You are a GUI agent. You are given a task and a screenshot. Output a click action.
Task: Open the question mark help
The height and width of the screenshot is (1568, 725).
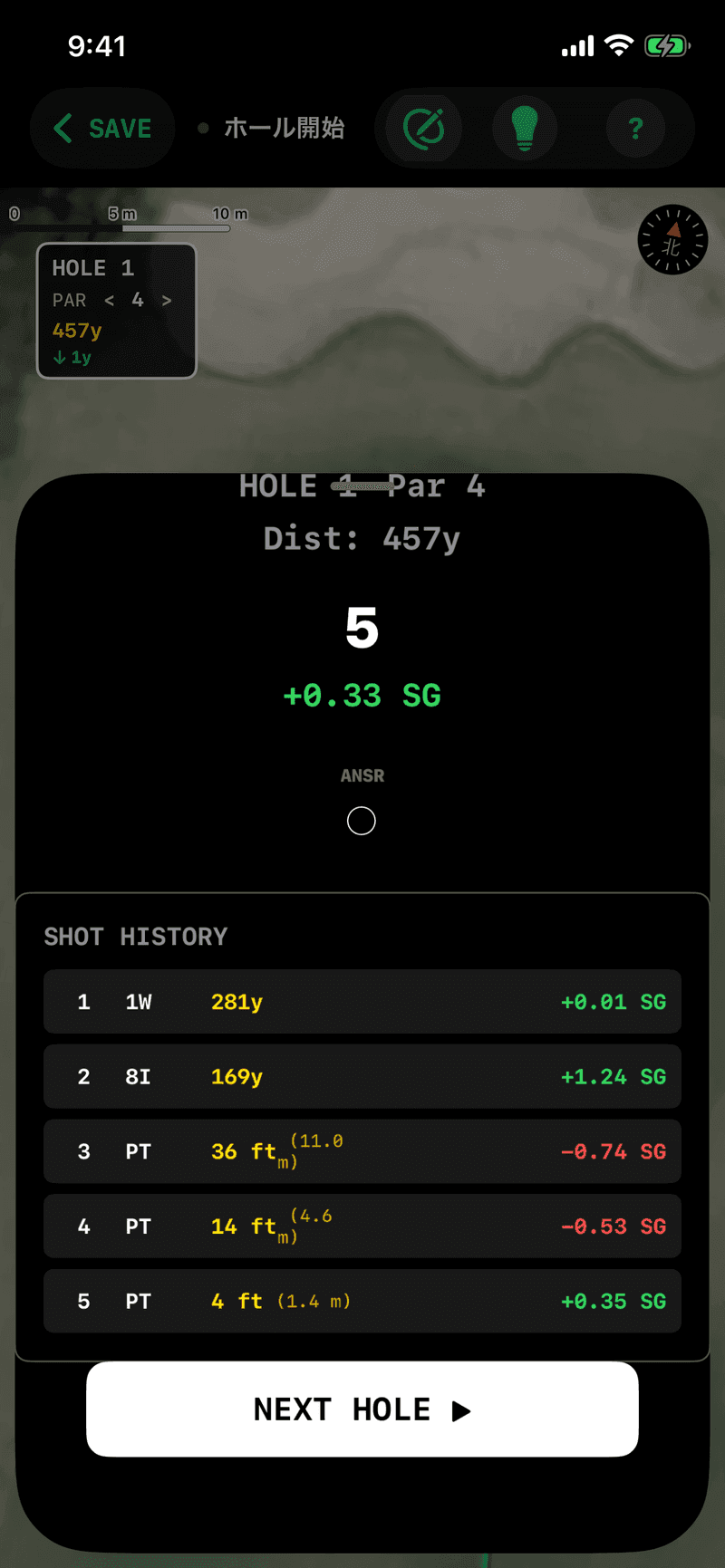click(x=635, y=129)
